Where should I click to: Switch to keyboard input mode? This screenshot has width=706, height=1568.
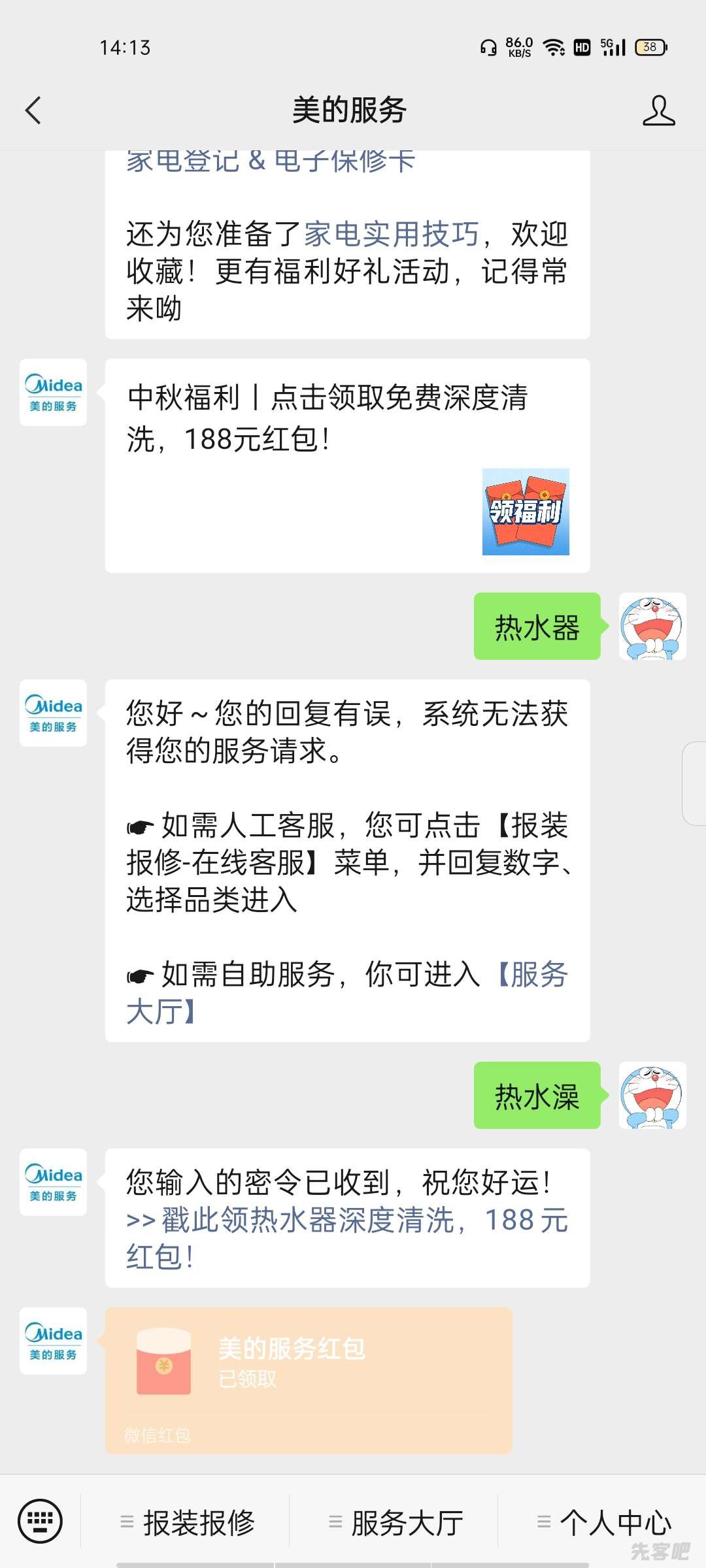pyautogui.click(x=41, y=1521)
